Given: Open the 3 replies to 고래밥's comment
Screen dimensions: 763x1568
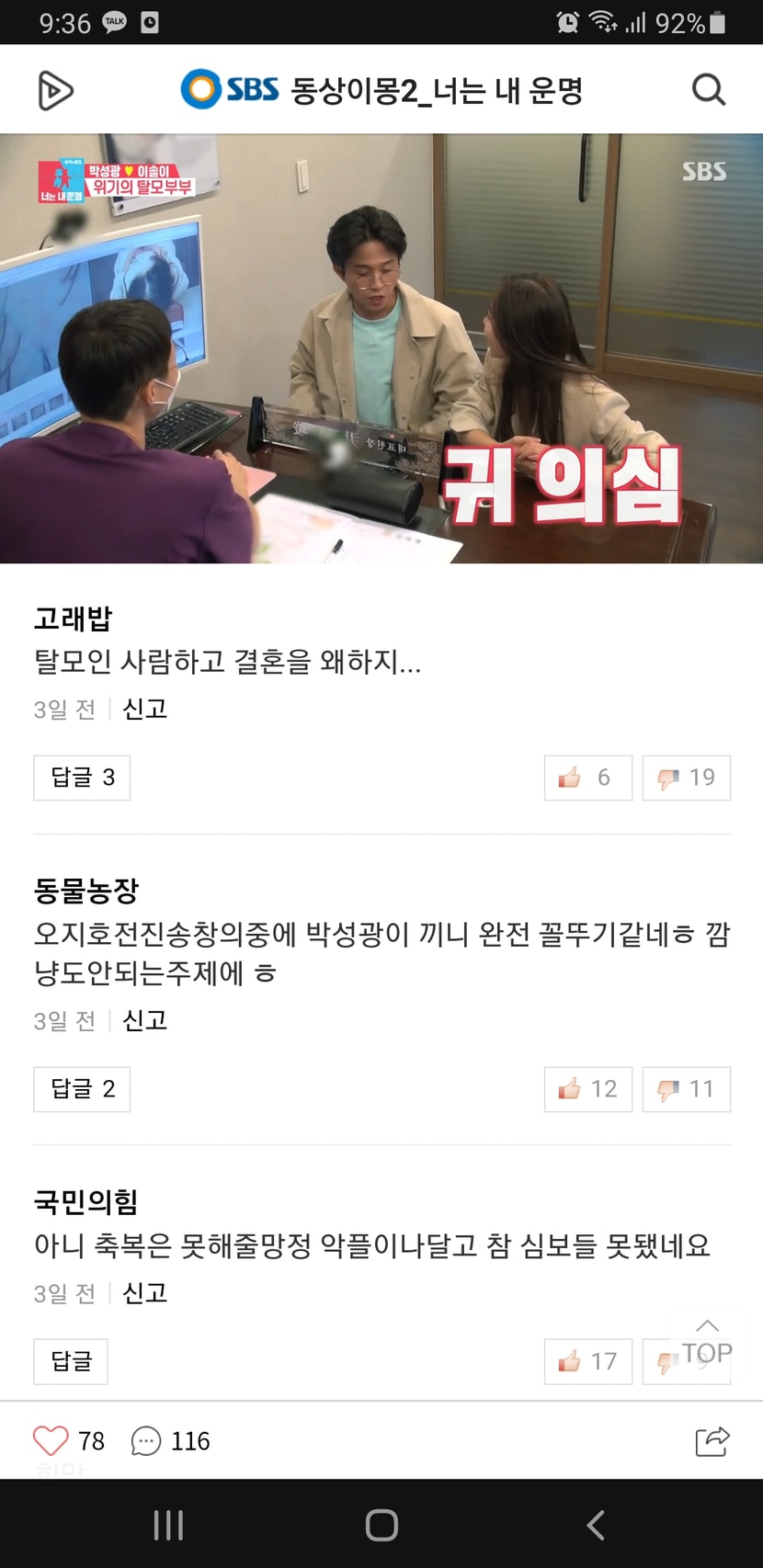Looking at the screenshot, I should coord(82,778).
